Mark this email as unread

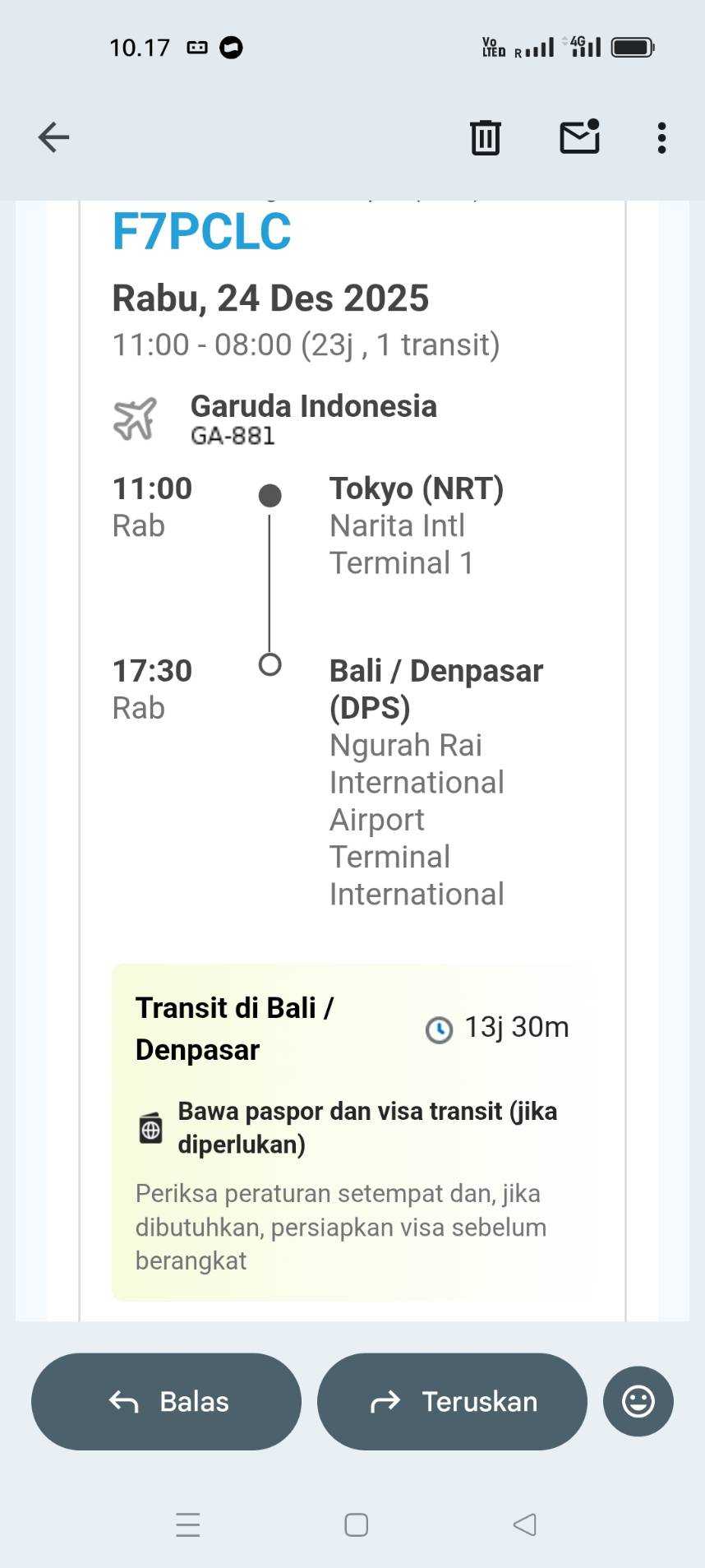tap(579, 137)
